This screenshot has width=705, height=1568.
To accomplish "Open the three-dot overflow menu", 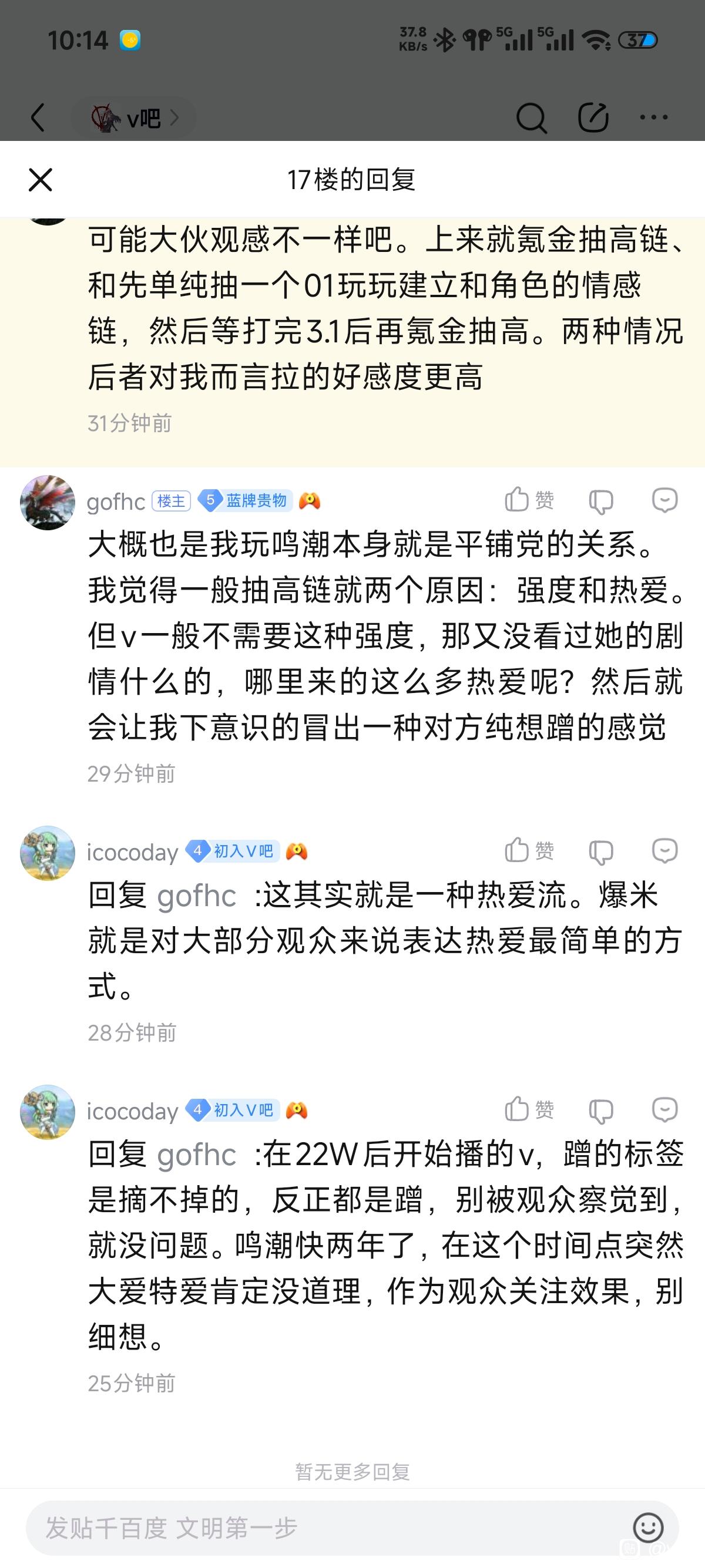I will [654, 117].
